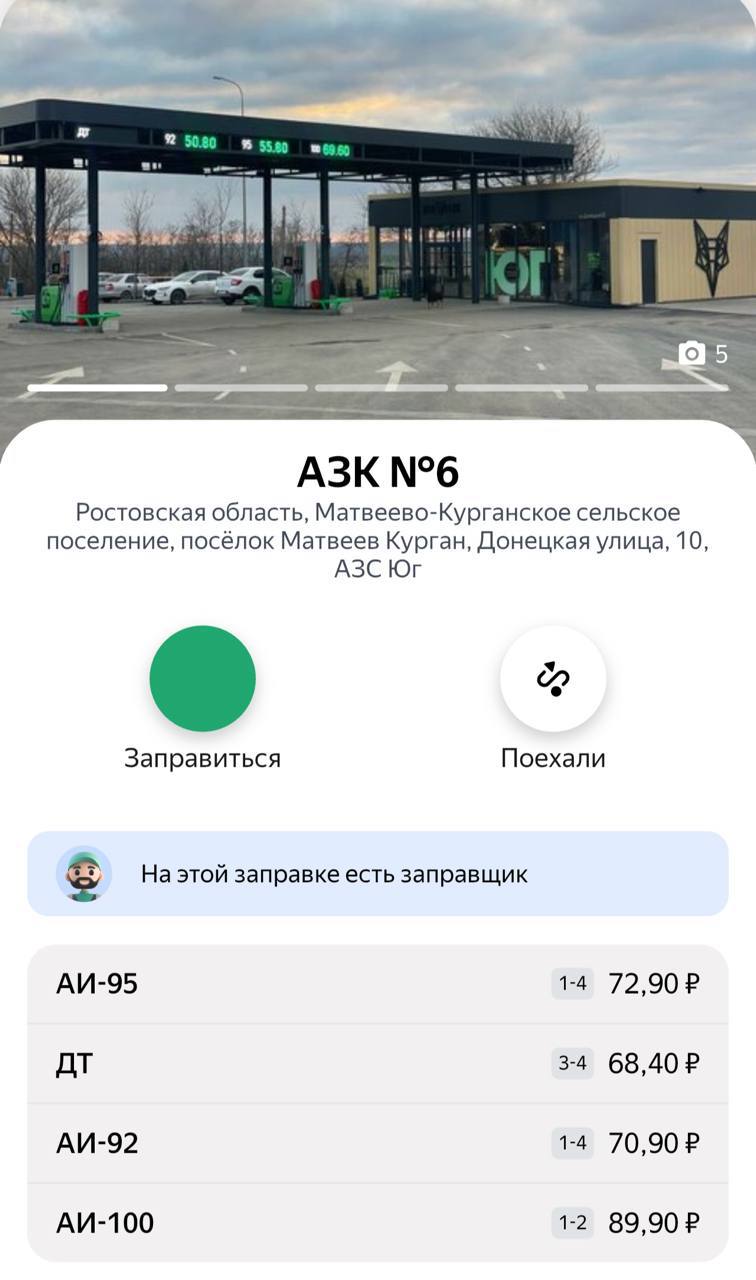The width and height of the screenshot is (756, 1280).
Task: Pick АИ-100 fuel
Action: tap(378, 1222)
